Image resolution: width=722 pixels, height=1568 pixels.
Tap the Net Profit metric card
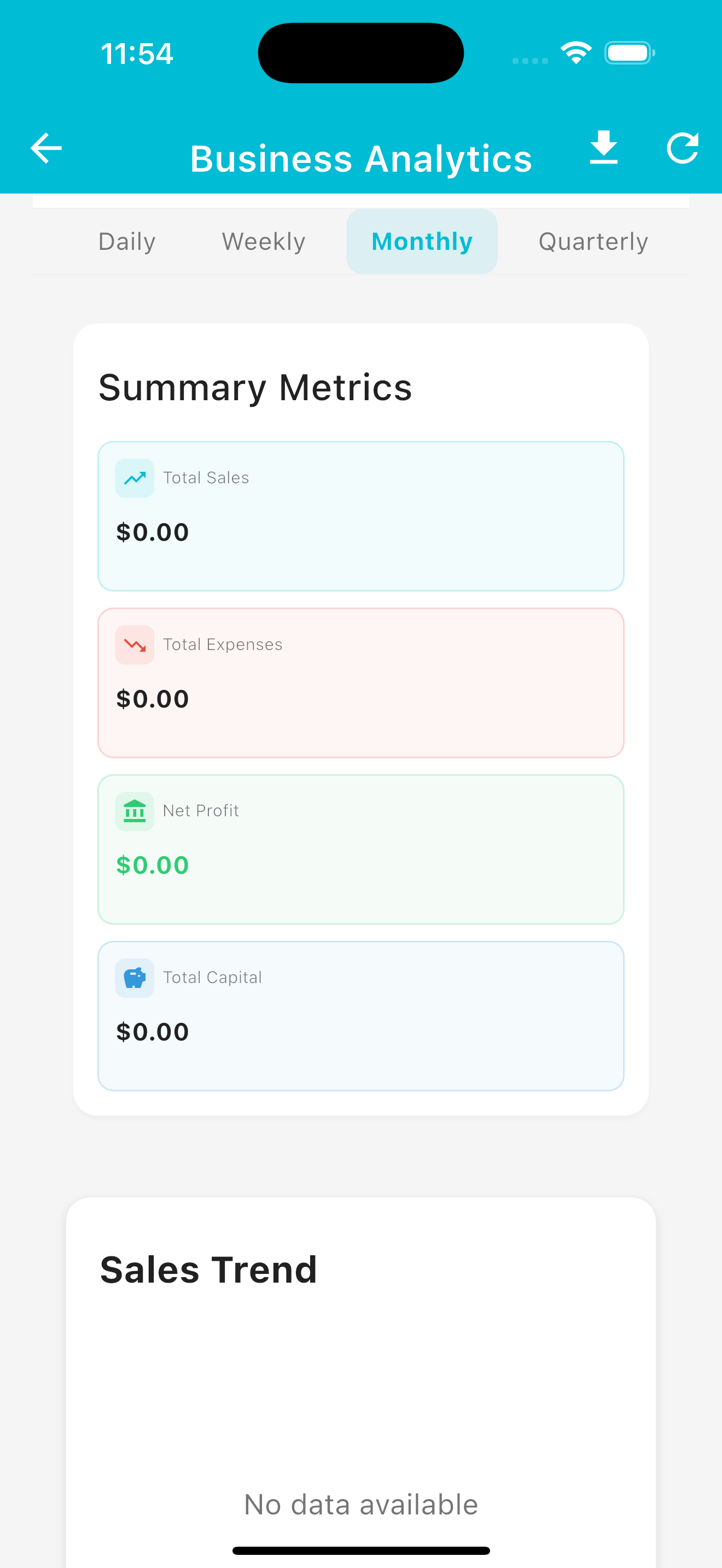361,848
